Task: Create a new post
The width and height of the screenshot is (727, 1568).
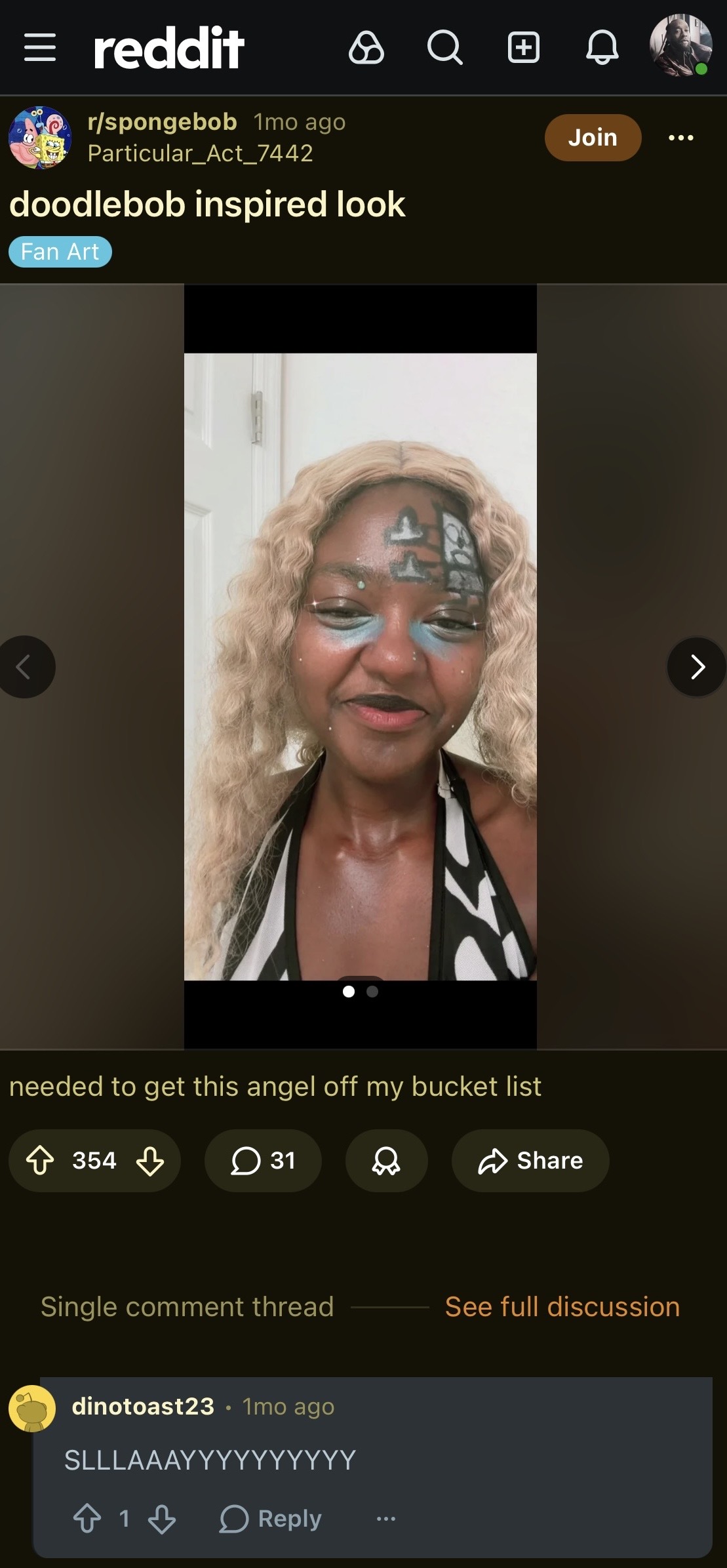Action: pos(524,48)
